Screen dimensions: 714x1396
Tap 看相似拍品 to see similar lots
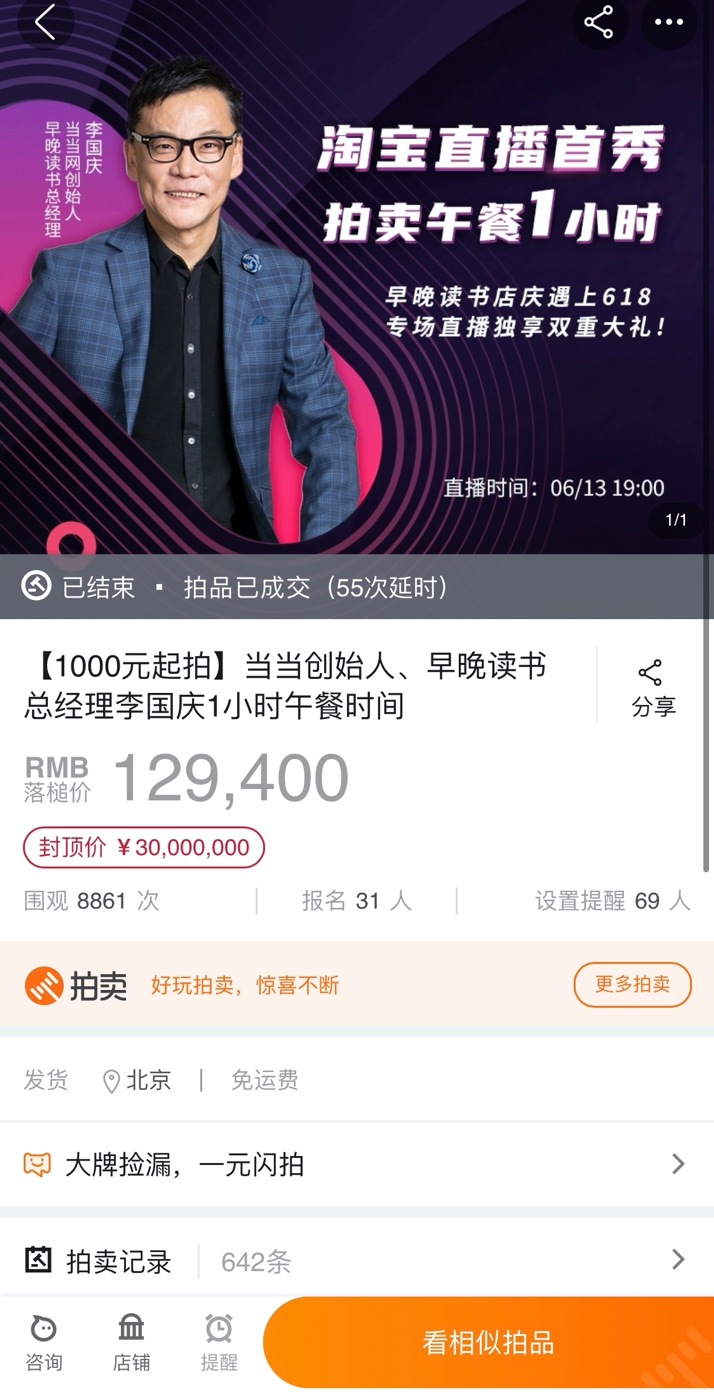point(488,1342)
